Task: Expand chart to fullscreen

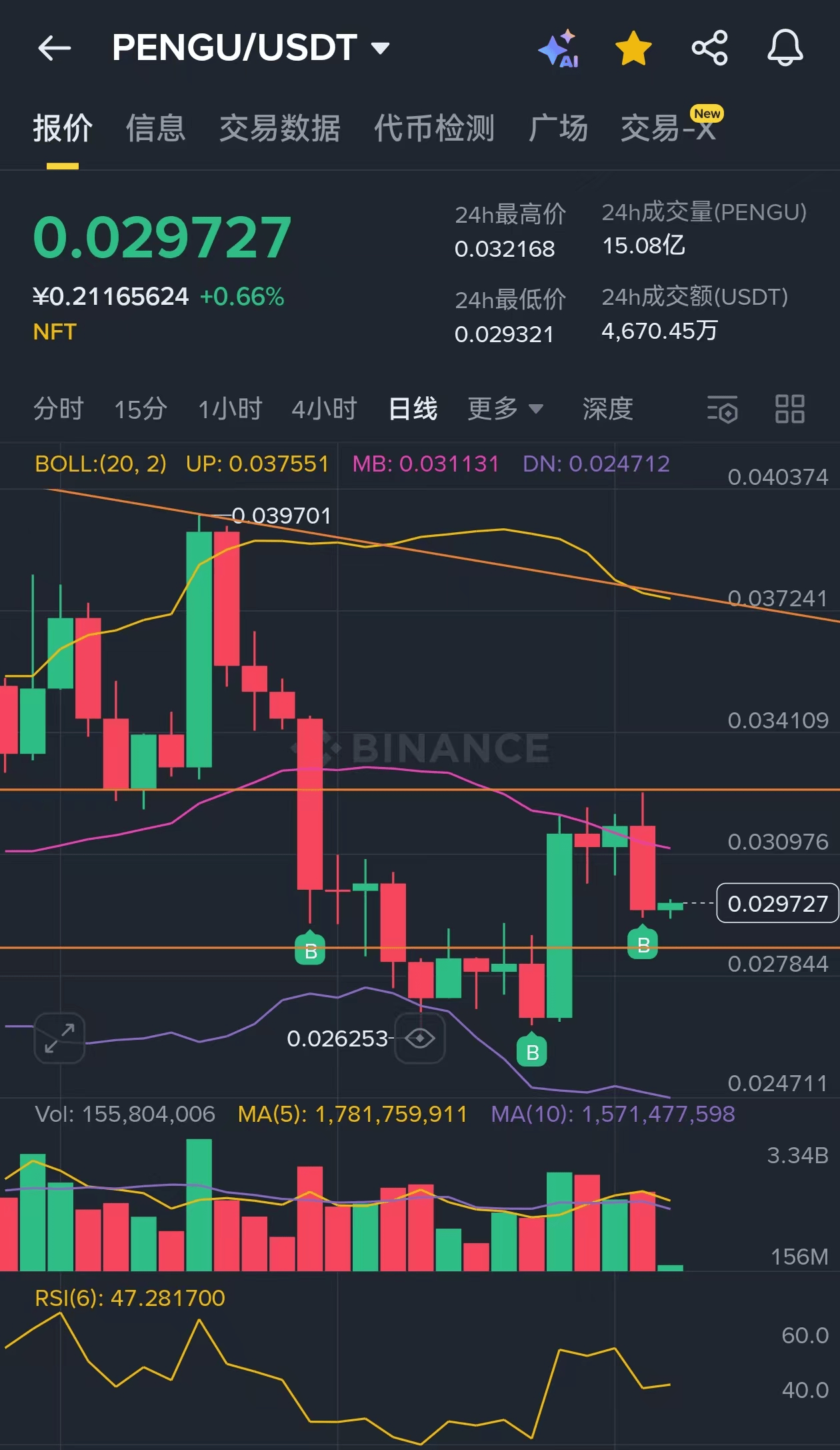Action: pos(59,1038)
